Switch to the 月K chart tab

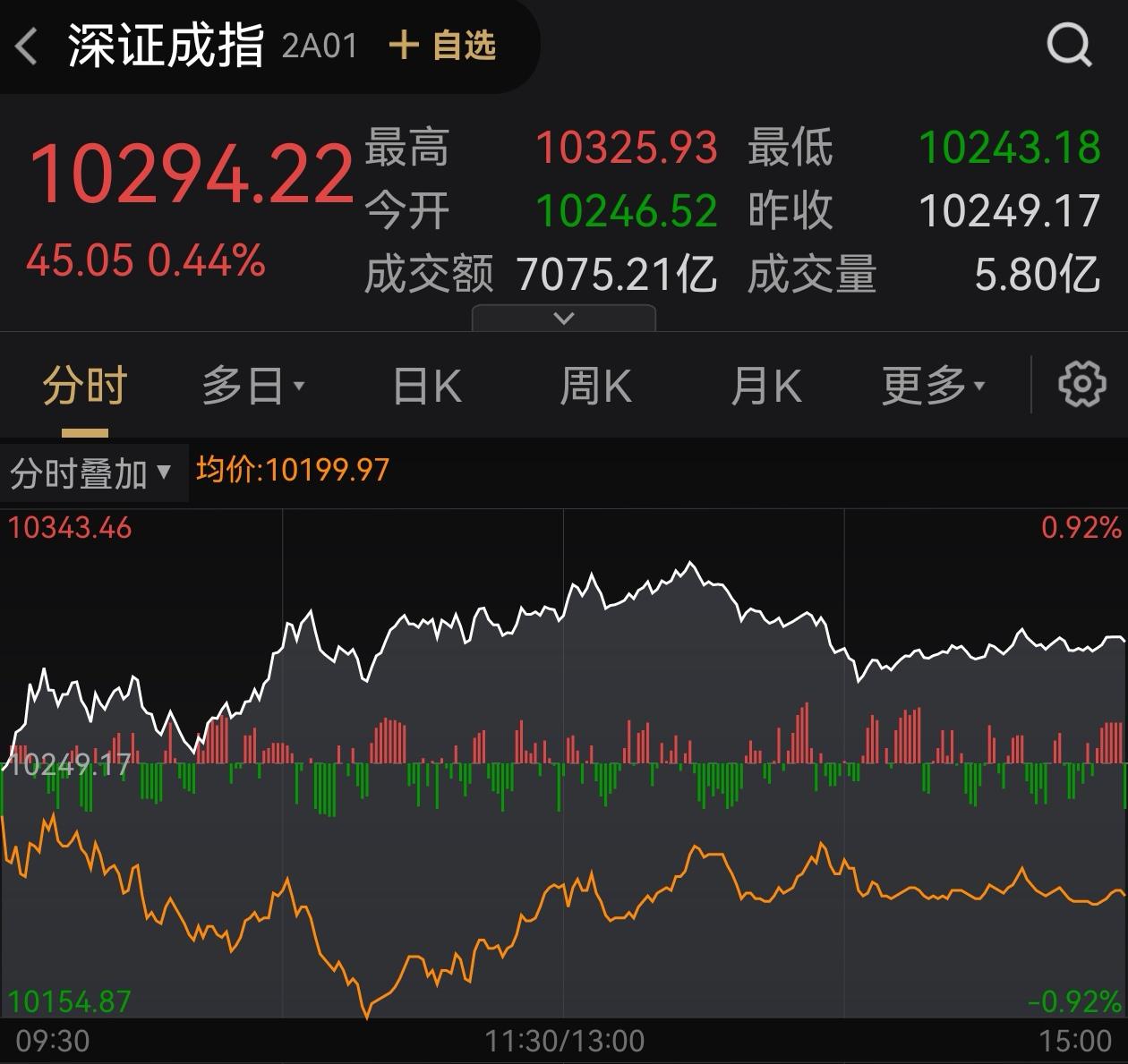[765, 387]
